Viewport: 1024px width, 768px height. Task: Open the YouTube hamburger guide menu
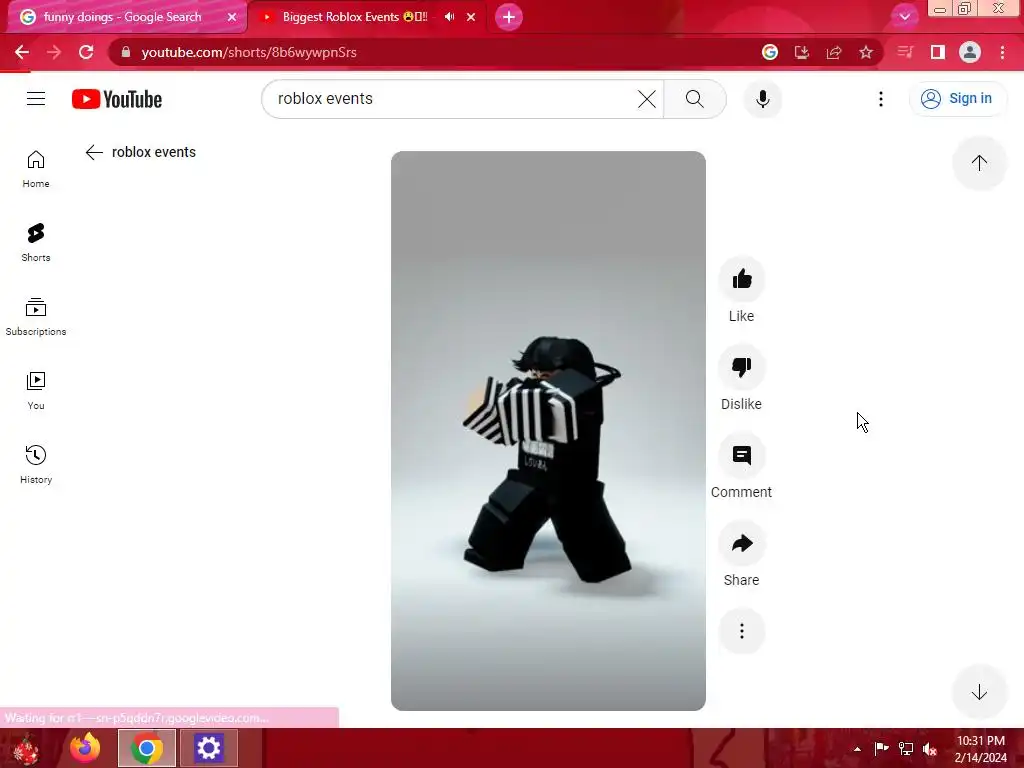click(36, 98)
